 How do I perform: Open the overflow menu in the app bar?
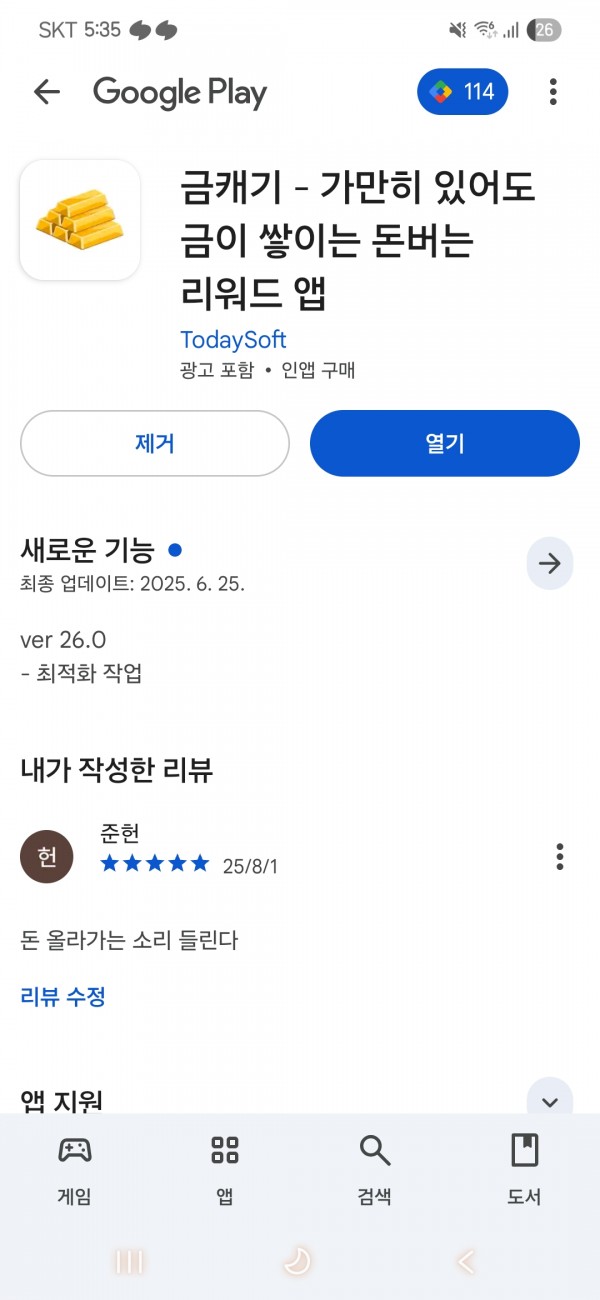point(553,92)
